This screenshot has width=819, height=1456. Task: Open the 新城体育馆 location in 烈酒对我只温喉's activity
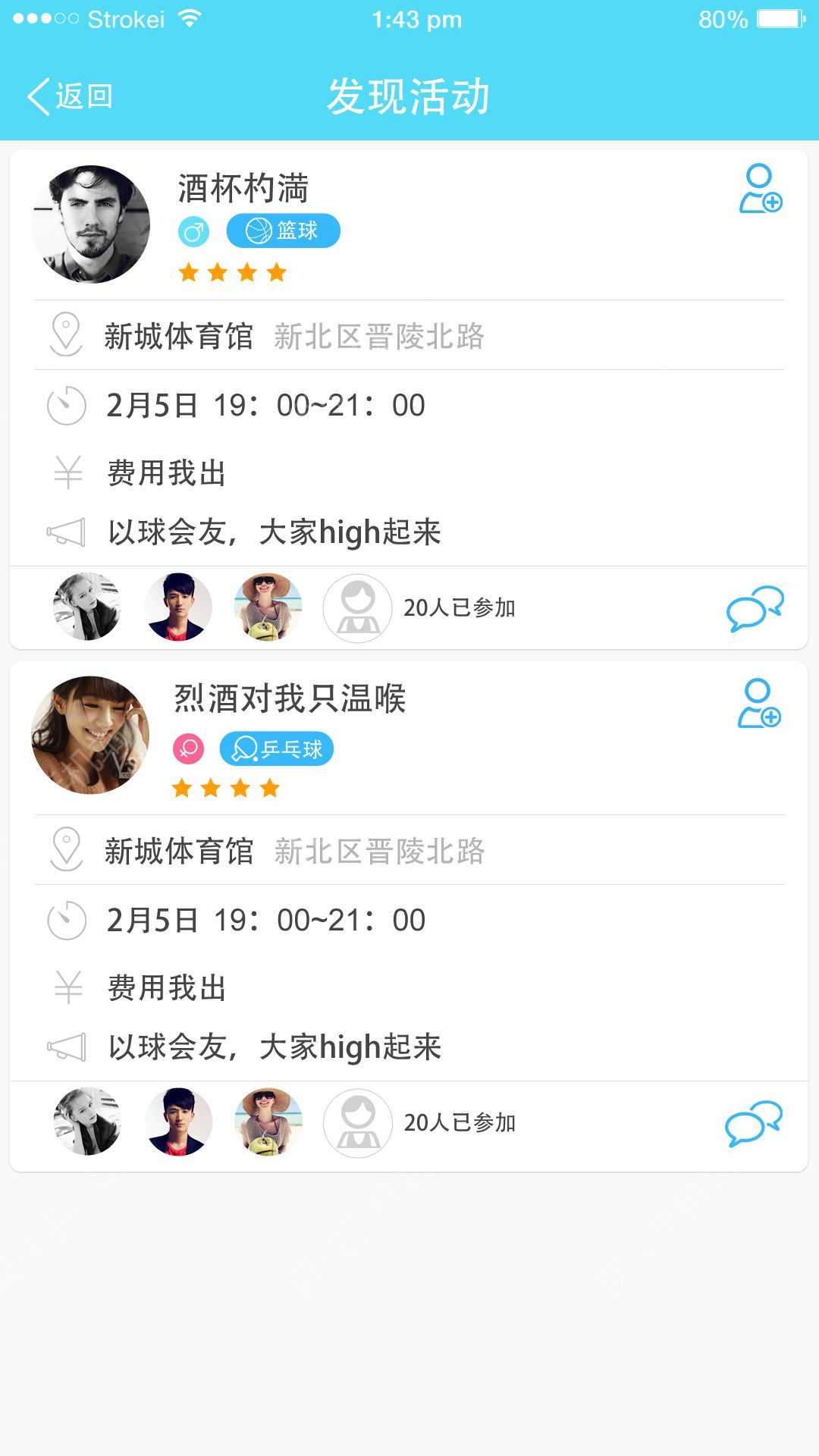(x=179, y=851)
